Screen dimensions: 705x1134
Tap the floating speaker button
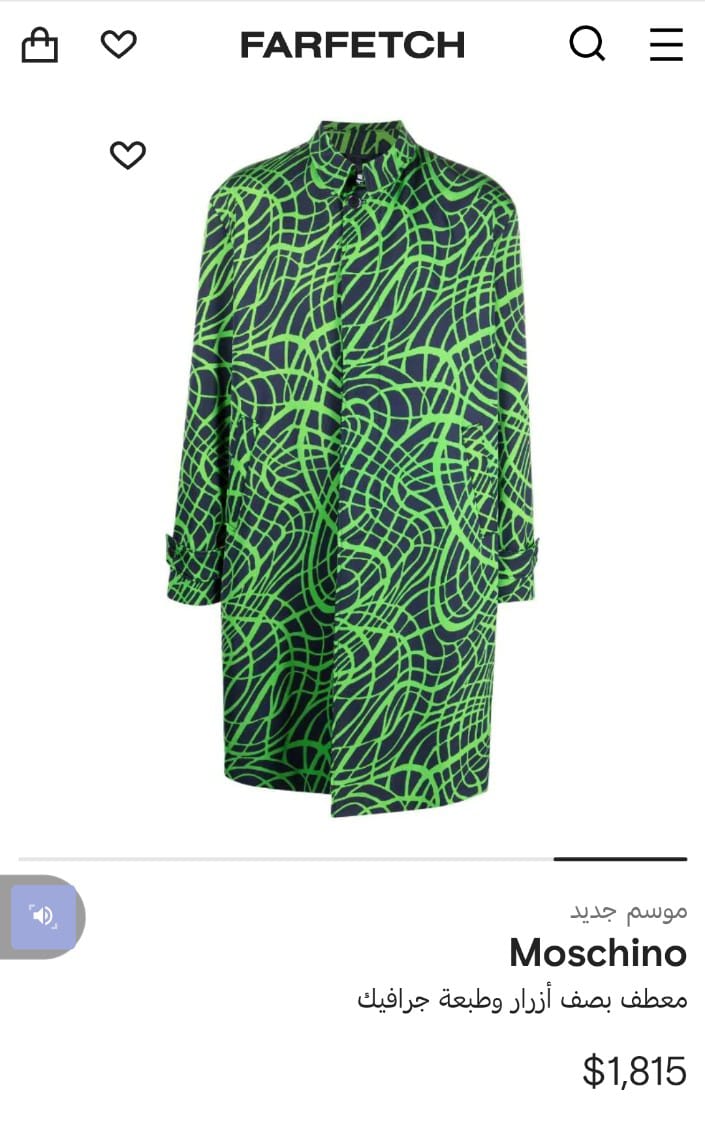[43, 916]
